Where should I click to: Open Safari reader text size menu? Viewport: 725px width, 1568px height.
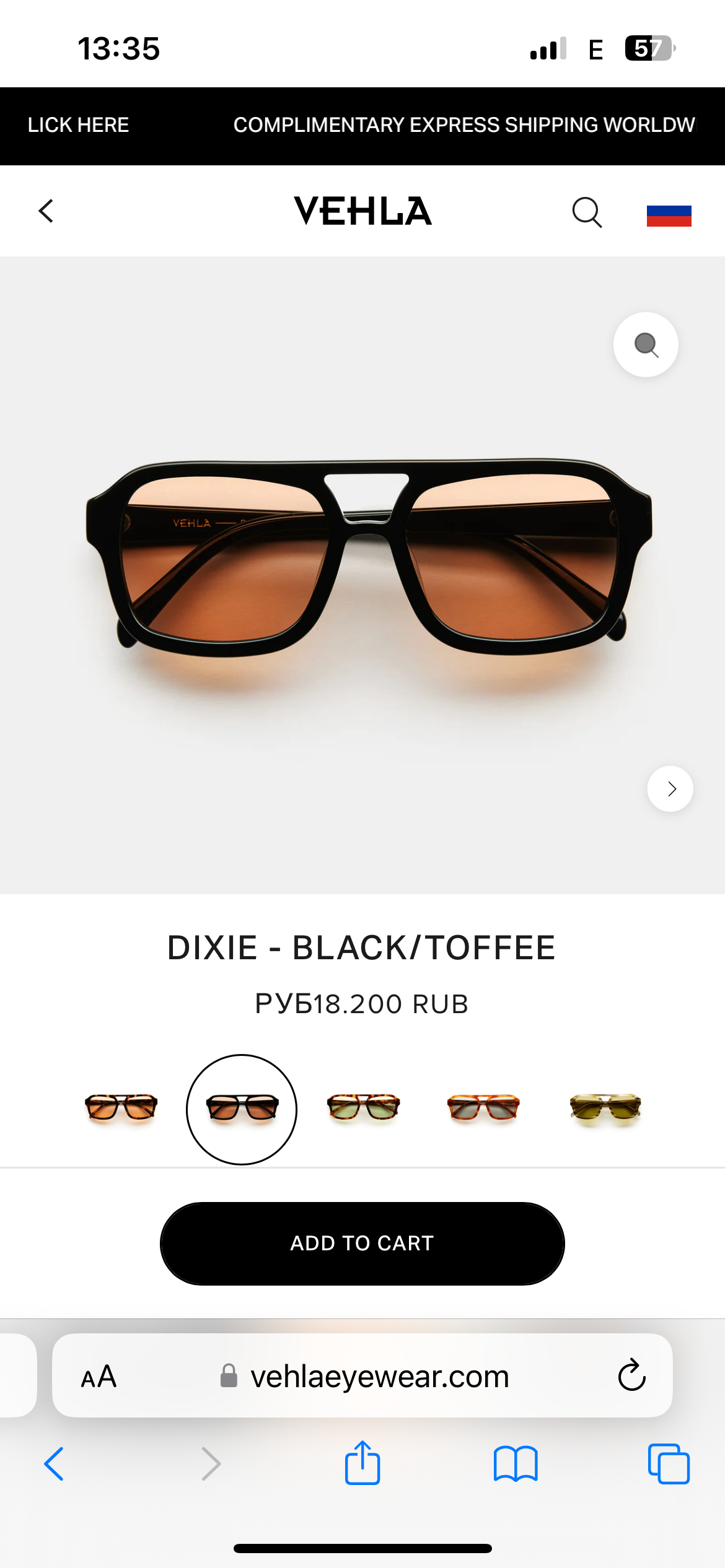(x=99, y=1376)
